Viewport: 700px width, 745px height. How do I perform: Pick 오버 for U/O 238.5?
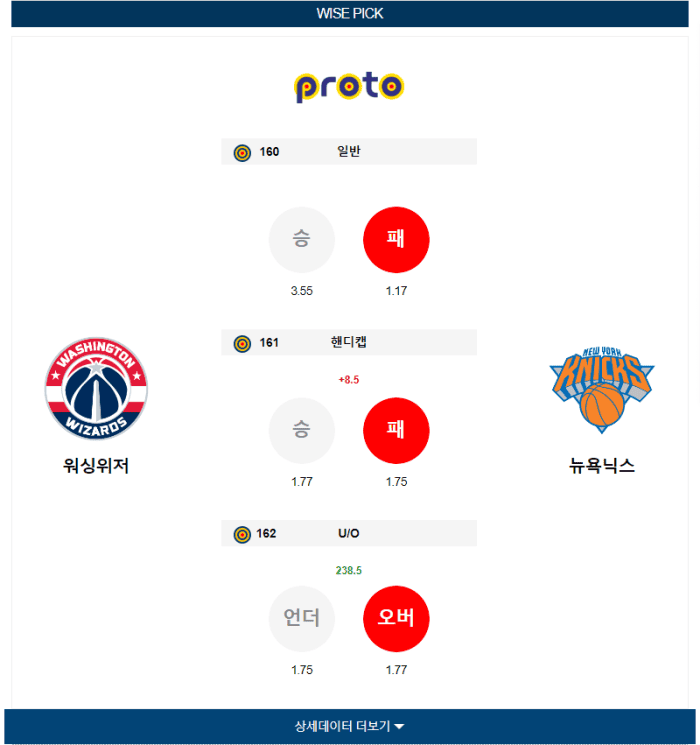coord(396,618)
